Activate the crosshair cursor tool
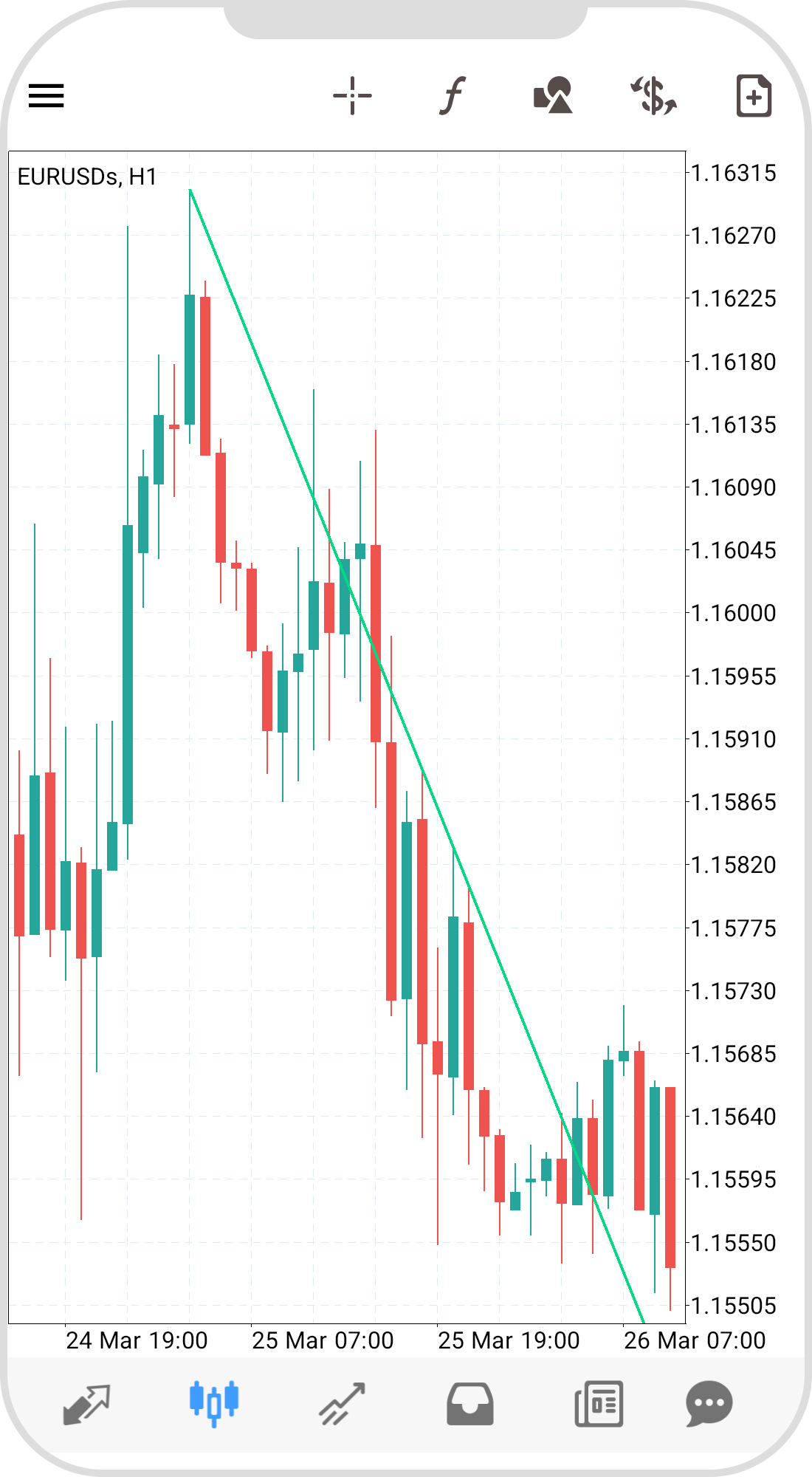812x1477 pixels. point(352,95)
